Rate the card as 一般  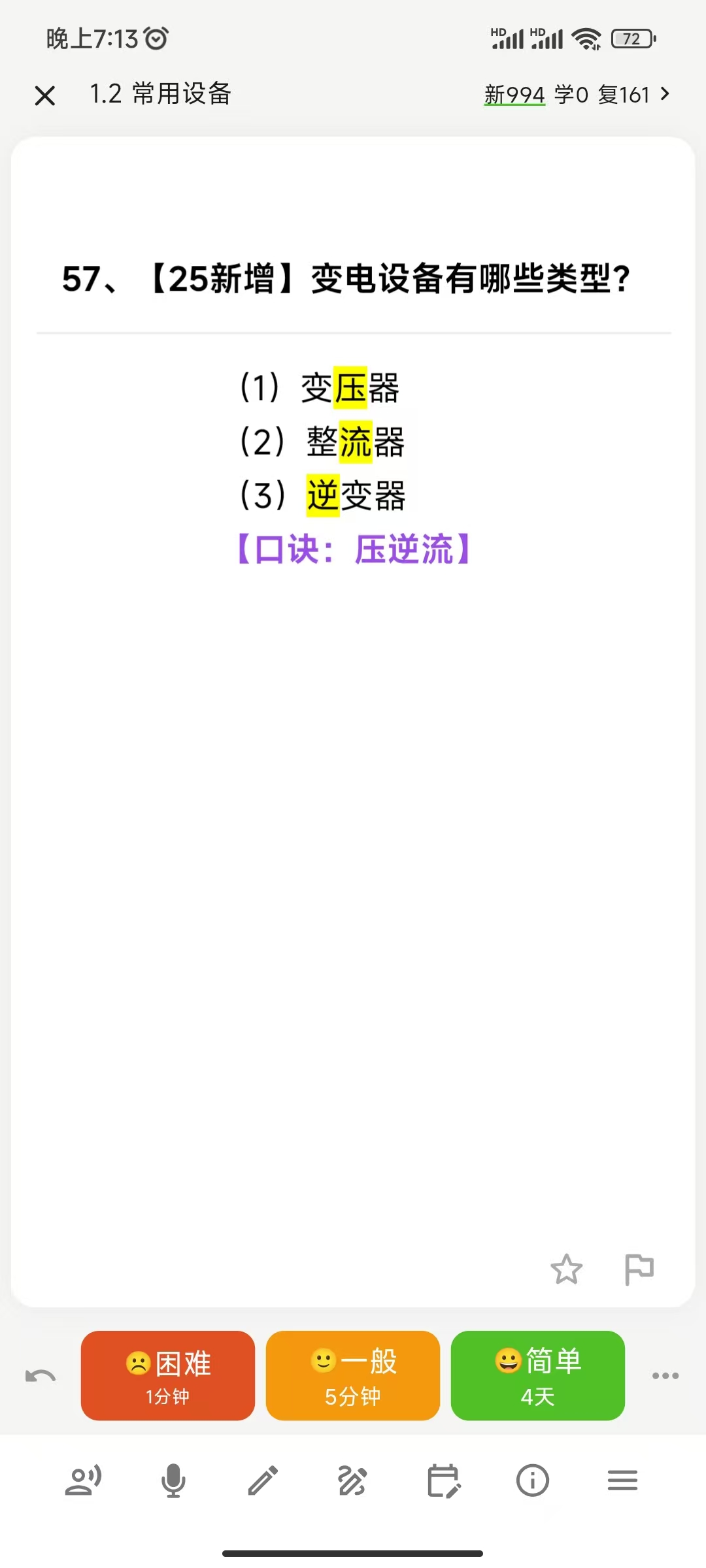point(353,1375)
